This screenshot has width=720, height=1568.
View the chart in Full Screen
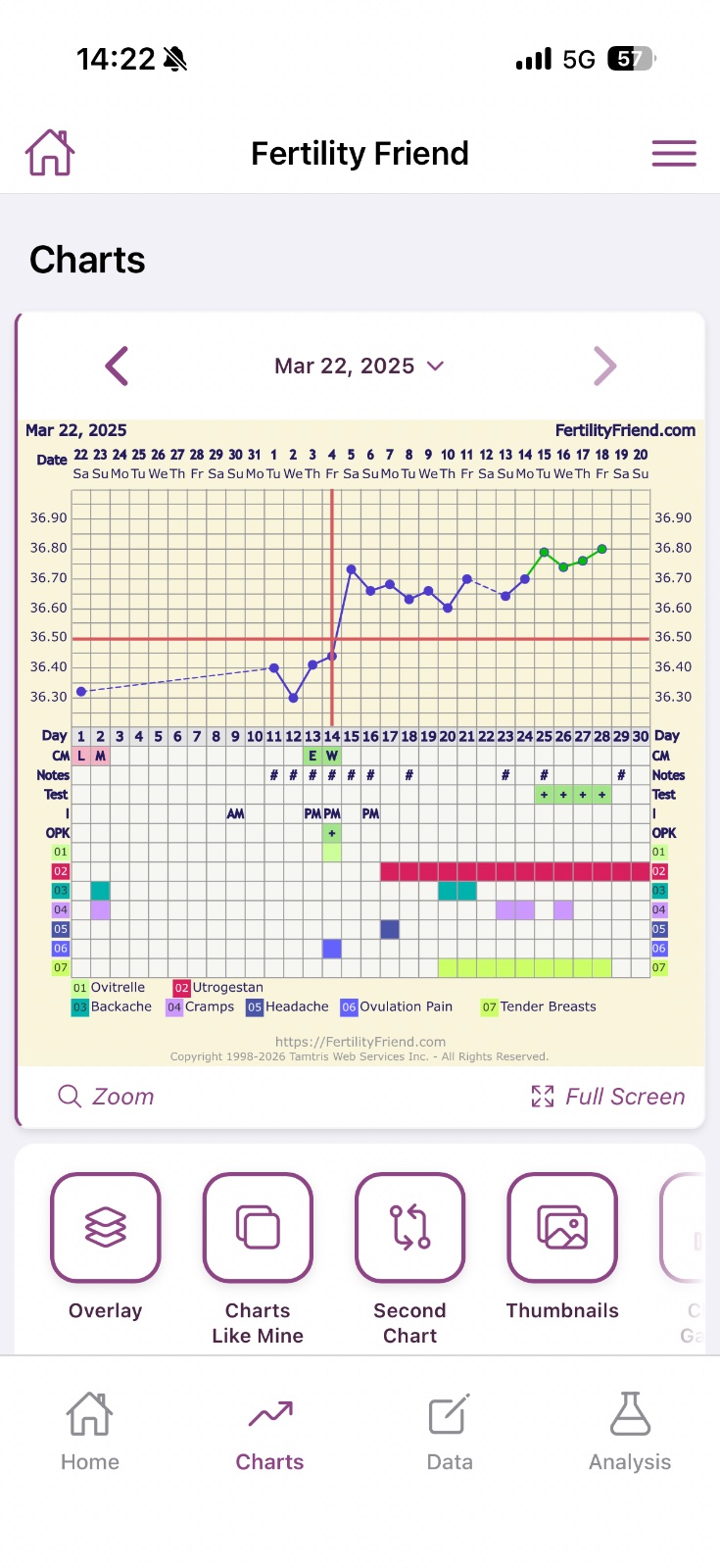click(607, 1097)
